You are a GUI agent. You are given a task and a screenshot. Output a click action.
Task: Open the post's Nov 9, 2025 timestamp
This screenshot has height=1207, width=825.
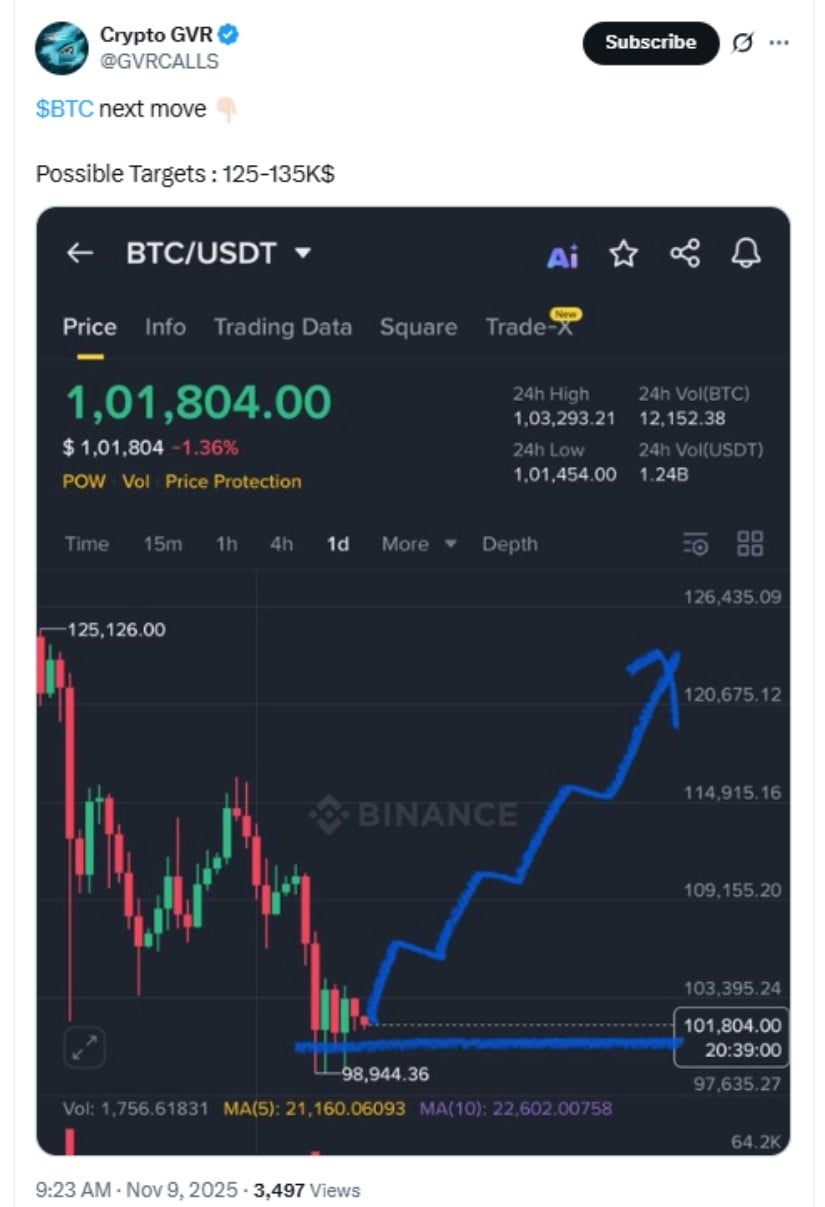tap(137, 1190)
